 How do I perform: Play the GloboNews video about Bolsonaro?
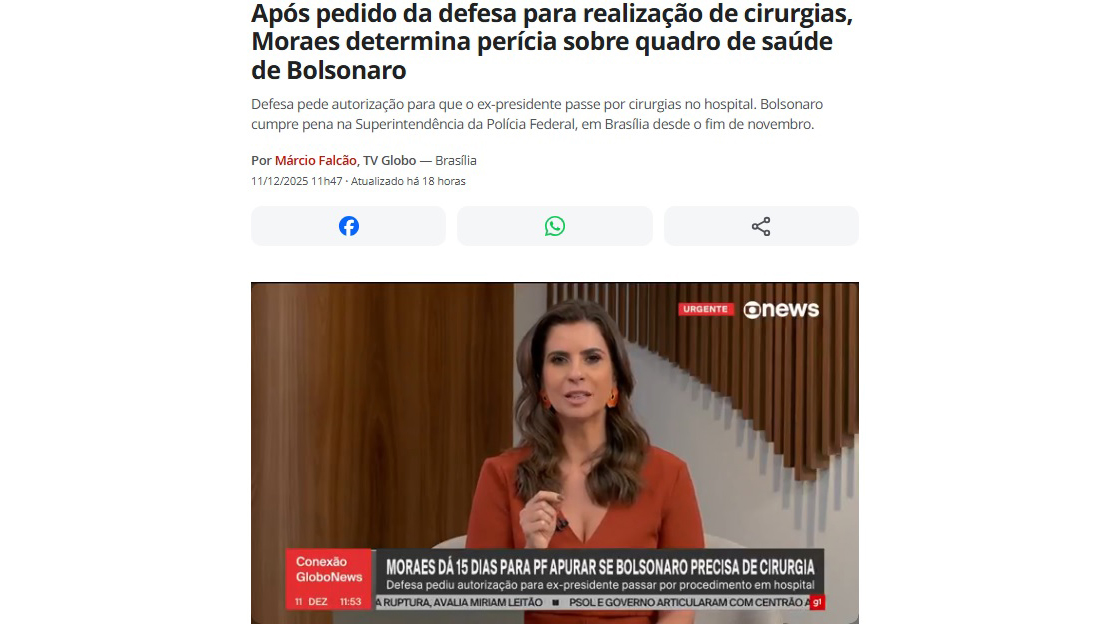[554, 452]
